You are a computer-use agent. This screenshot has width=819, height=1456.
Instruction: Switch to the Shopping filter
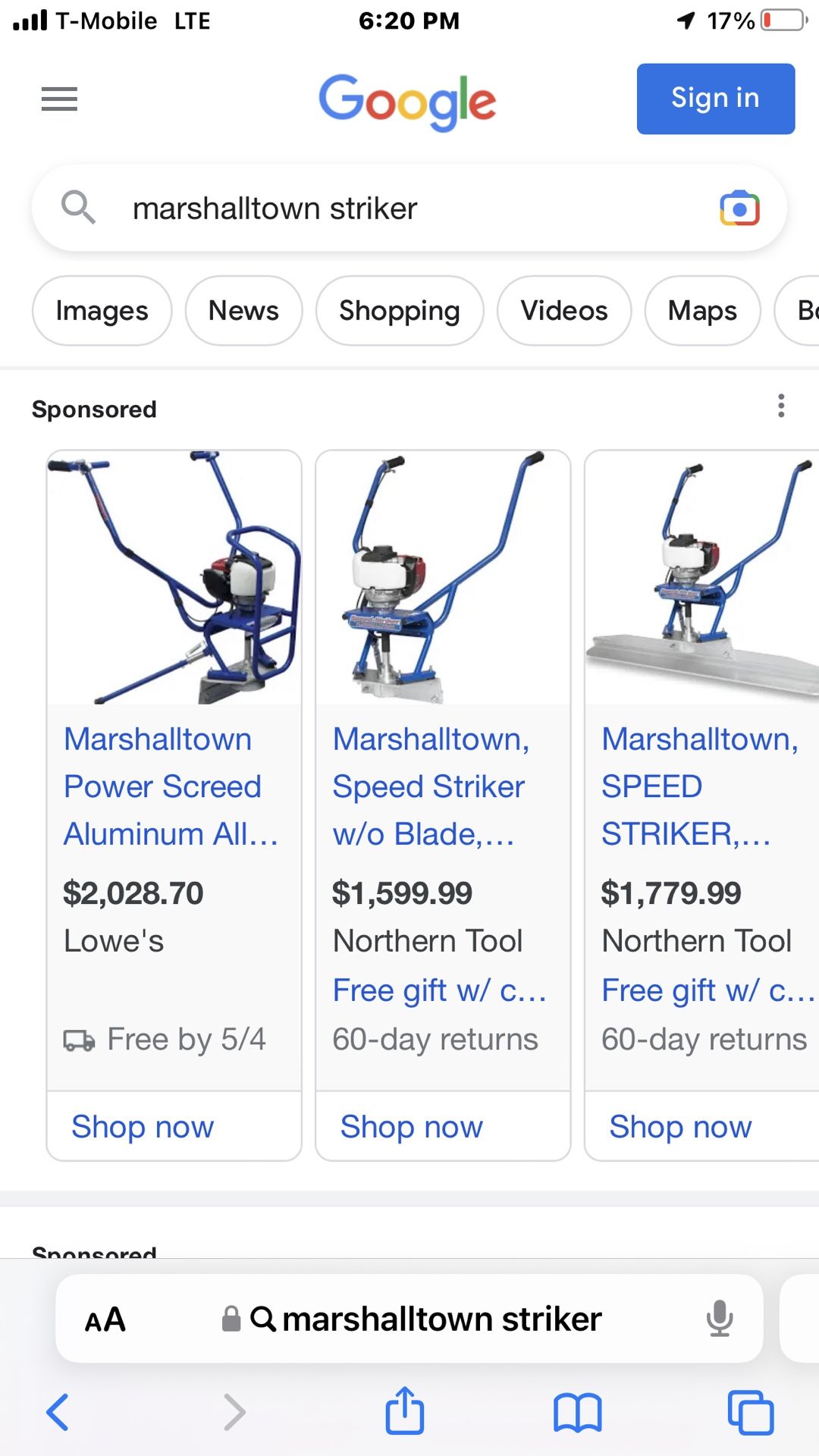pyautogui.click(x=399, y=311)
